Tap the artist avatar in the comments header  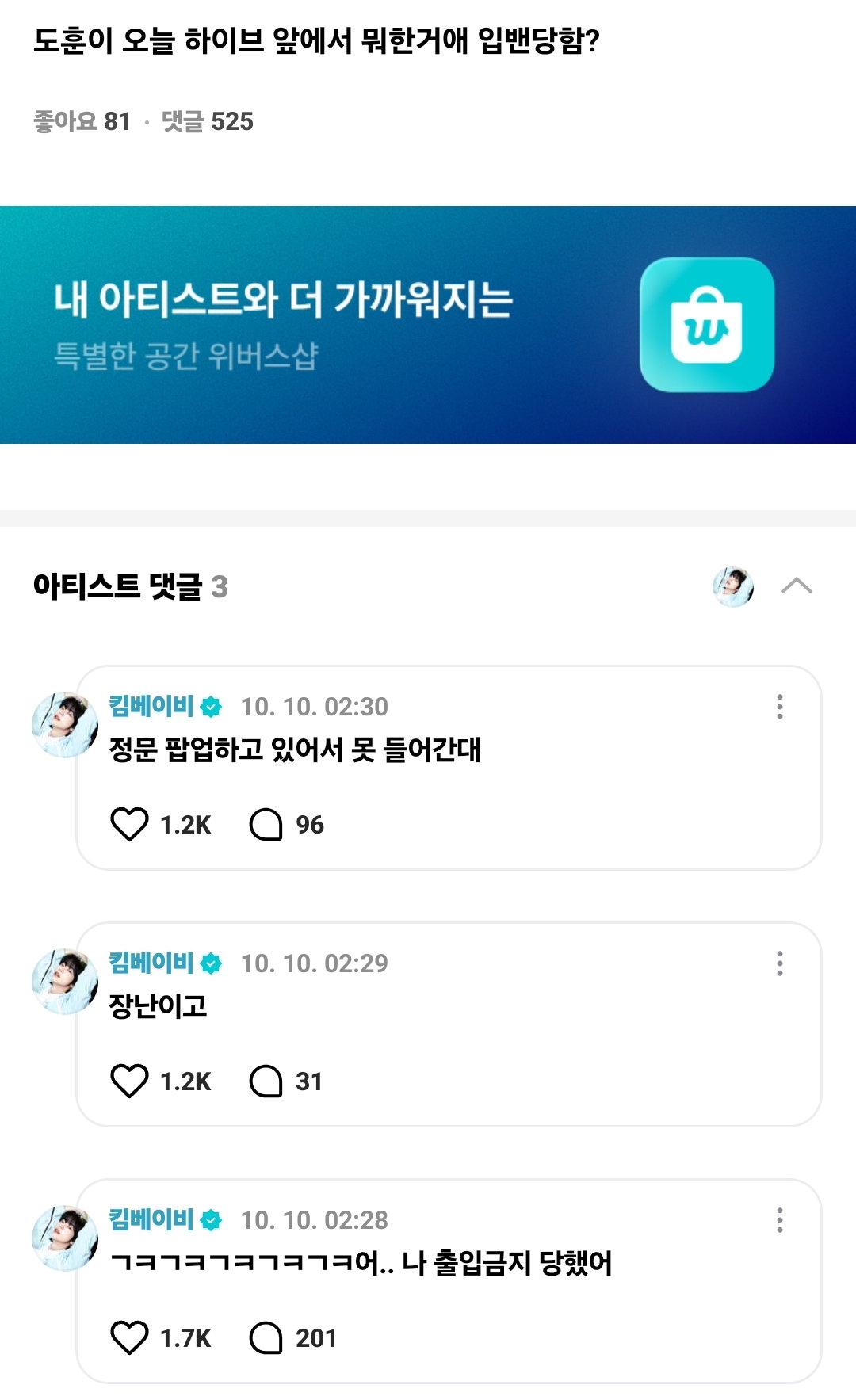pyautogui.click(x=733, y=587)
